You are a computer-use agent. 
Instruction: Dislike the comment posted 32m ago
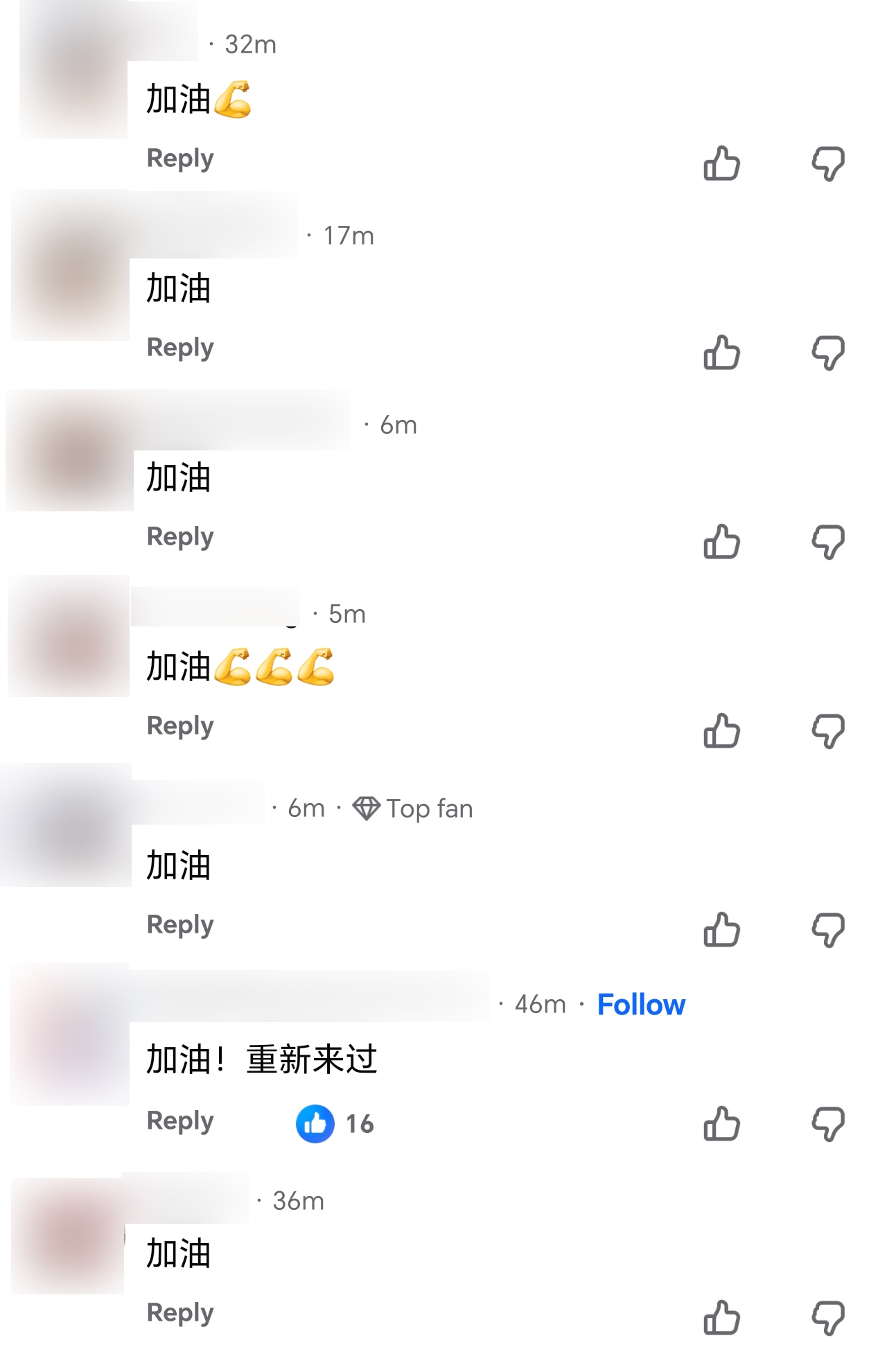click(828, 164)
